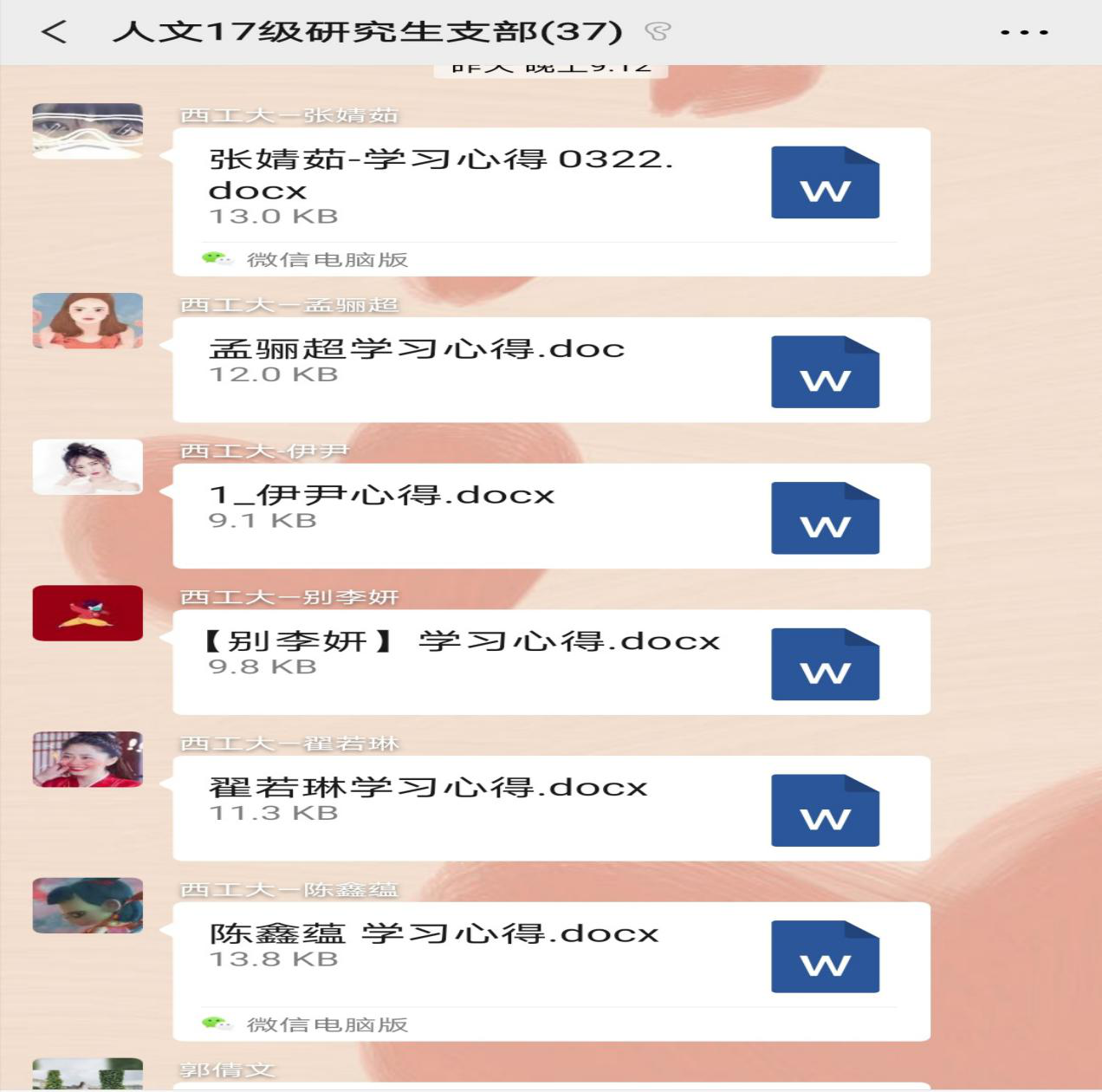
Task: View 陈鑫蕴's profile avatar
Action: (88, 906)
